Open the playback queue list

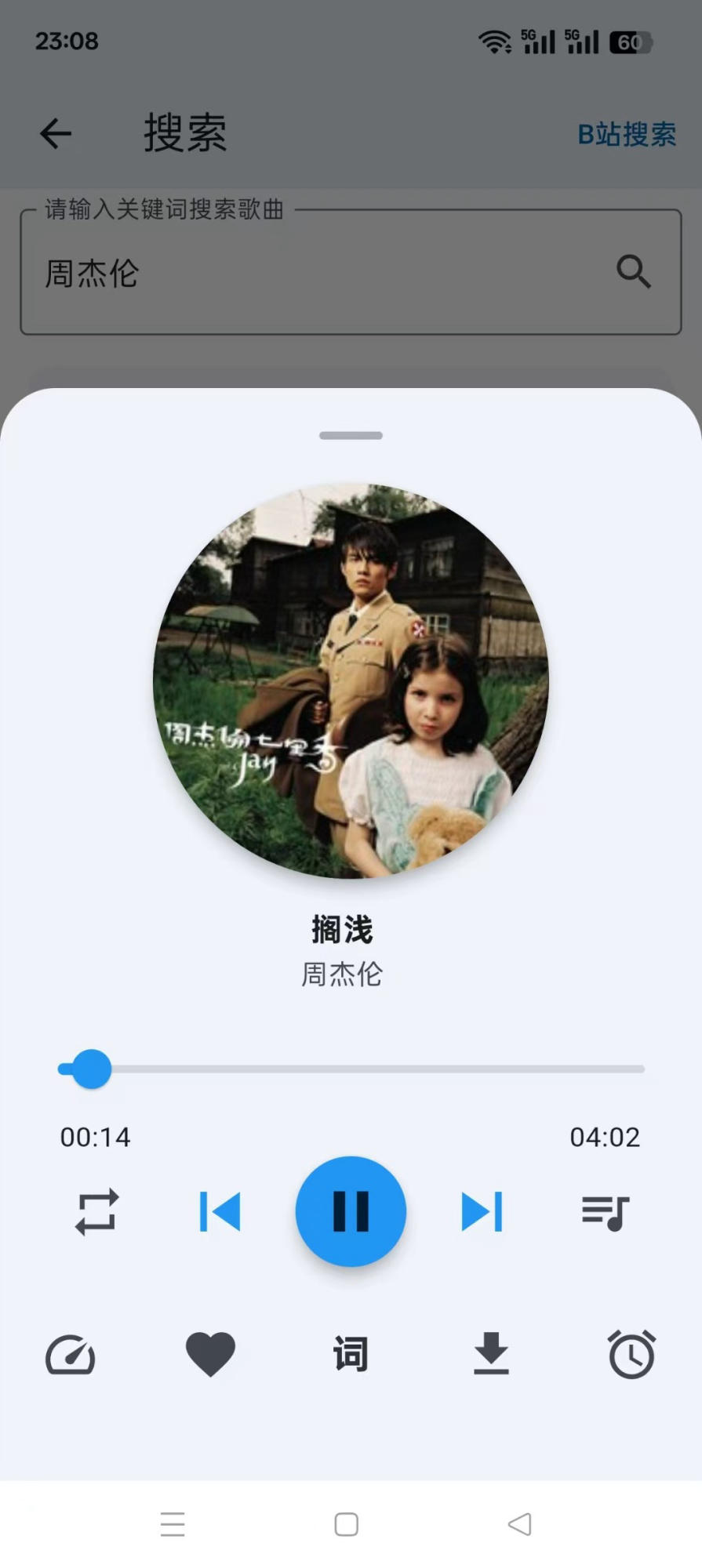[x=605, y=1213]
